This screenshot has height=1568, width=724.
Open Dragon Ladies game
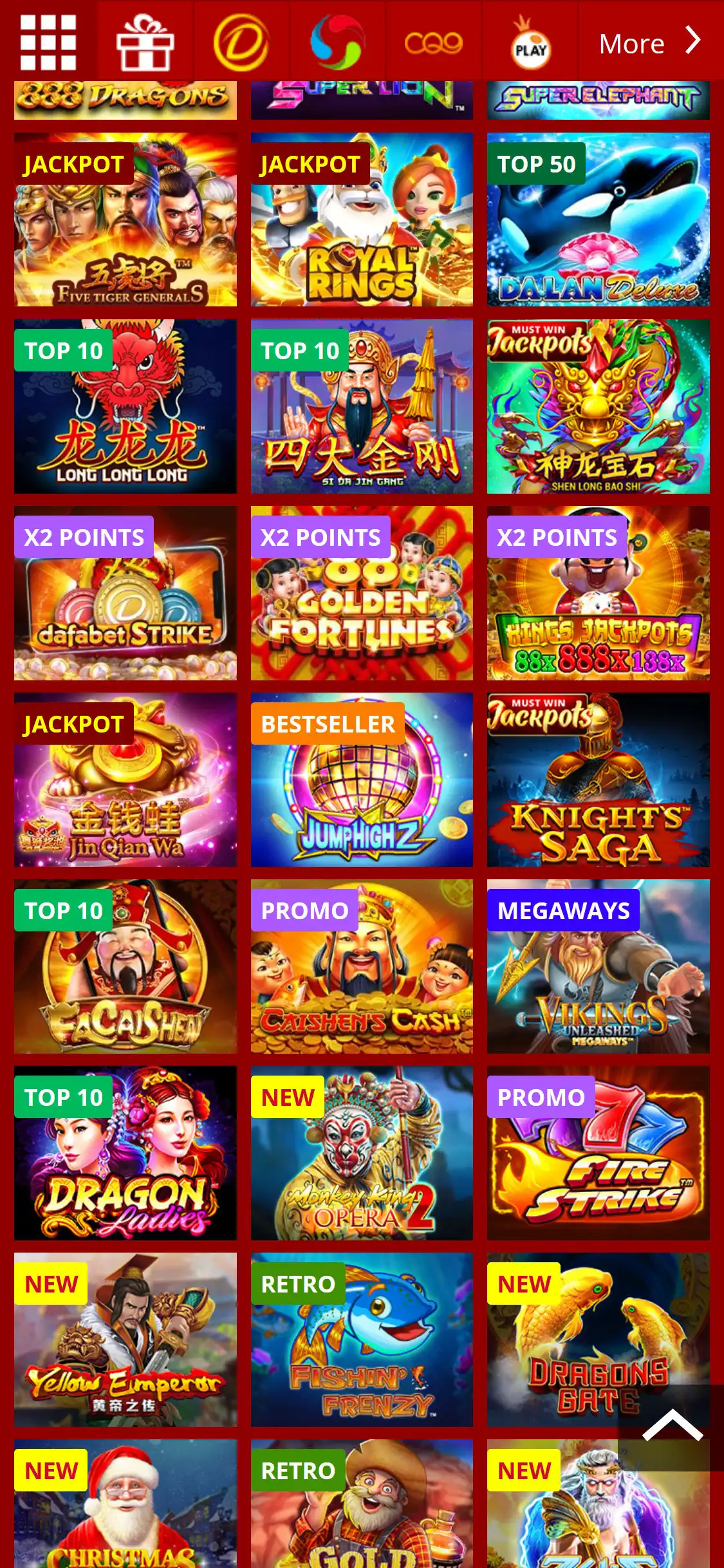click(x=125, y=1153)
